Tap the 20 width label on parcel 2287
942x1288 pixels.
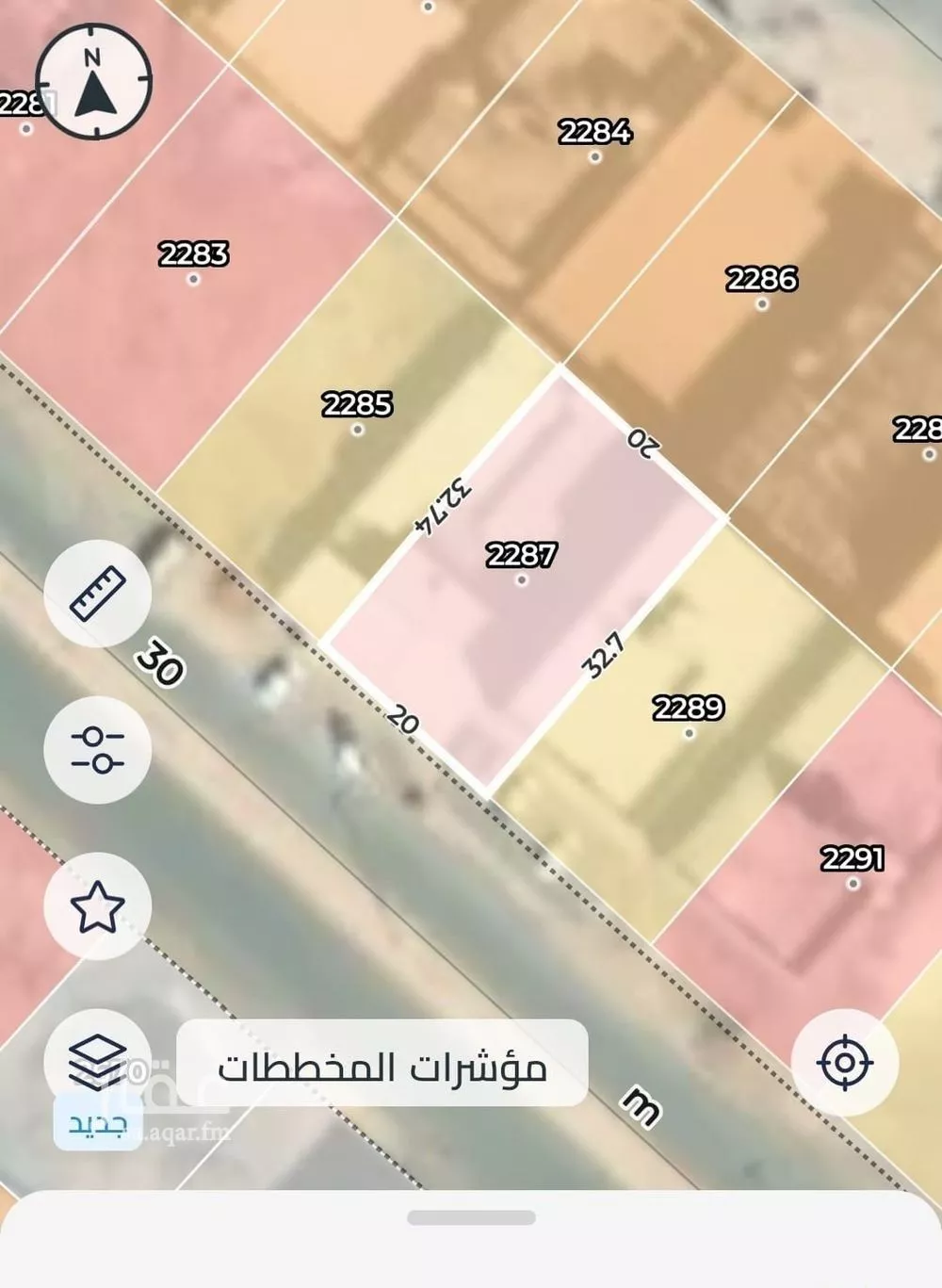click(403, 719)
